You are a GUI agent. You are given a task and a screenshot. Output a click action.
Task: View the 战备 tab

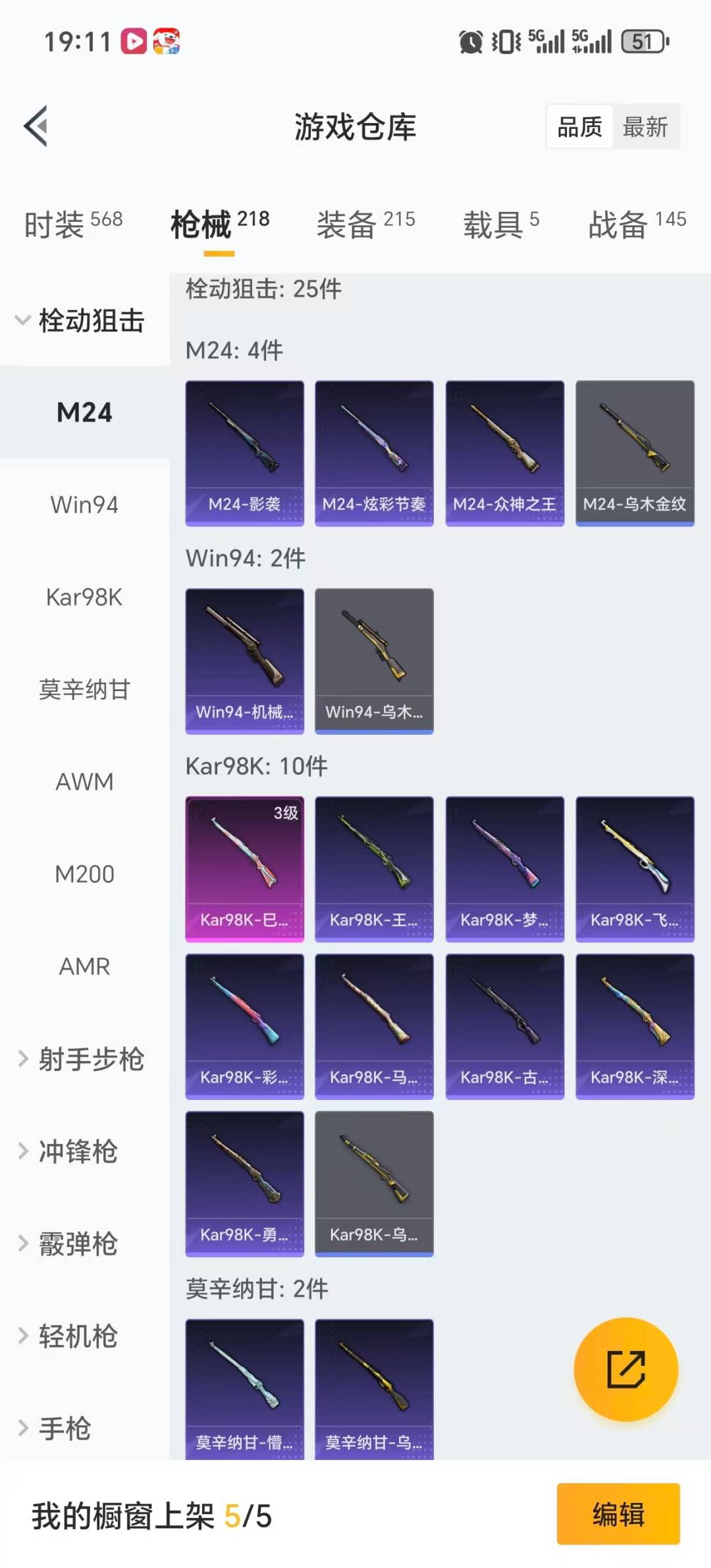[637, 224]
